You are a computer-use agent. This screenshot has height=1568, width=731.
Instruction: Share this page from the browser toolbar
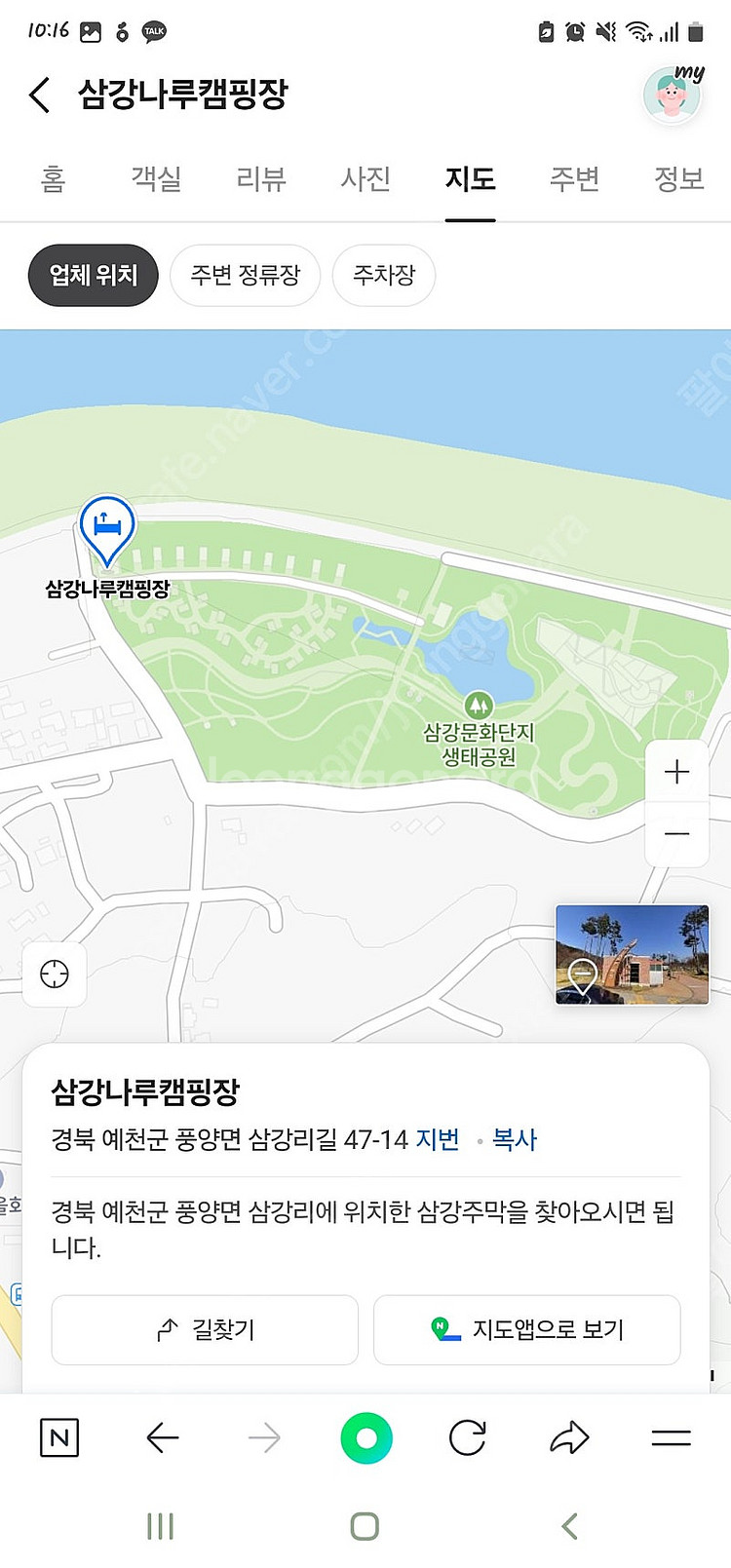pyautogui.click(x=569, y=1437)
